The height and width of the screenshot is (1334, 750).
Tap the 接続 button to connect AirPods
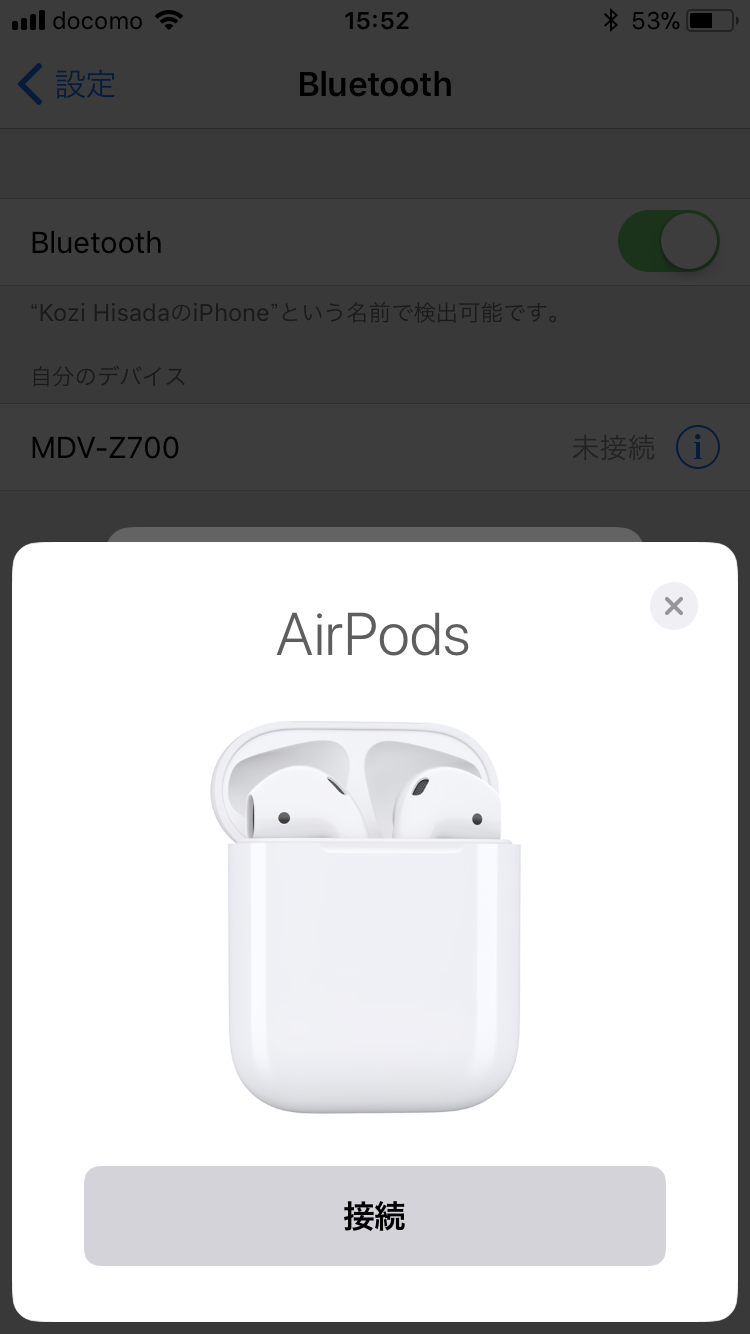374,1215
